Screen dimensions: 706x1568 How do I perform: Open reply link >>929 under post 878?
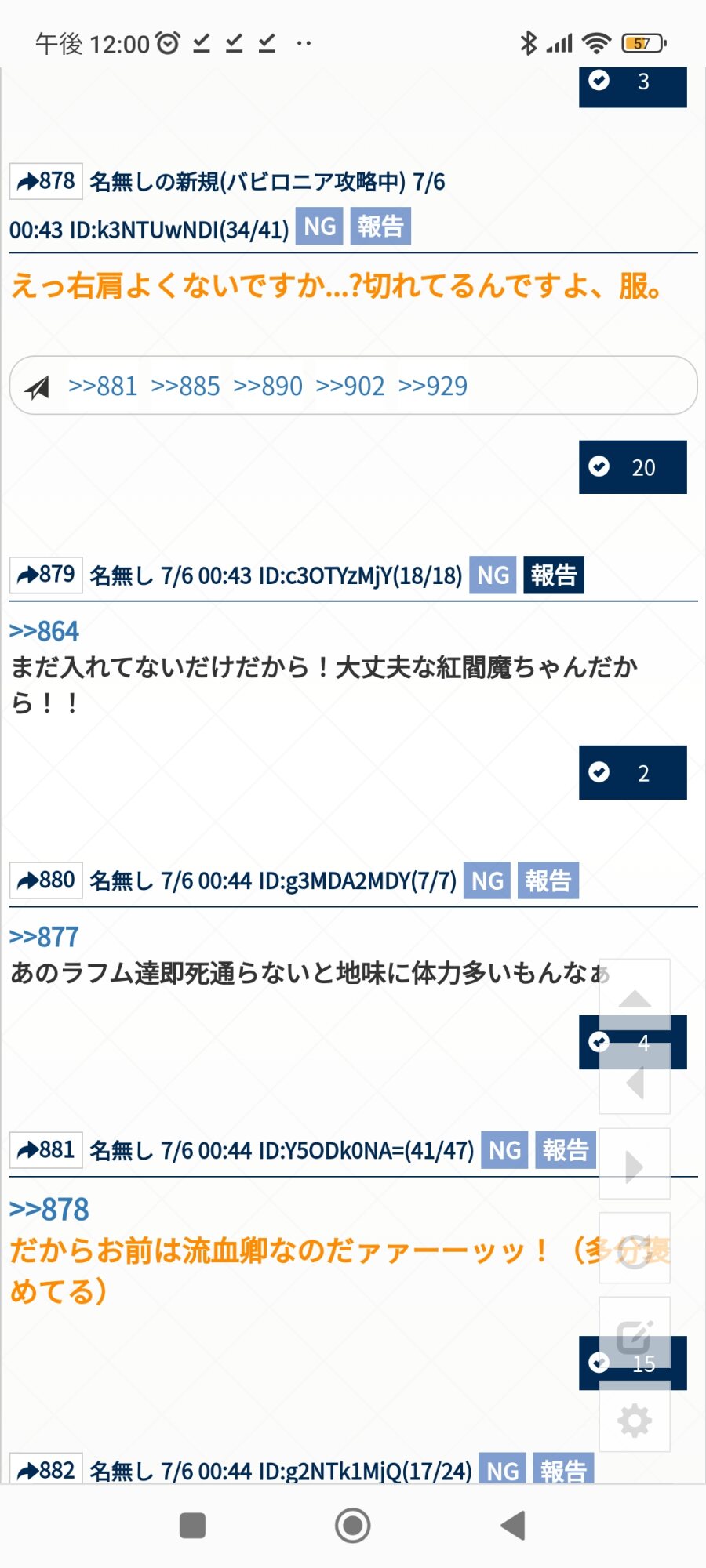pyautogui.click(x=432, y=387)
